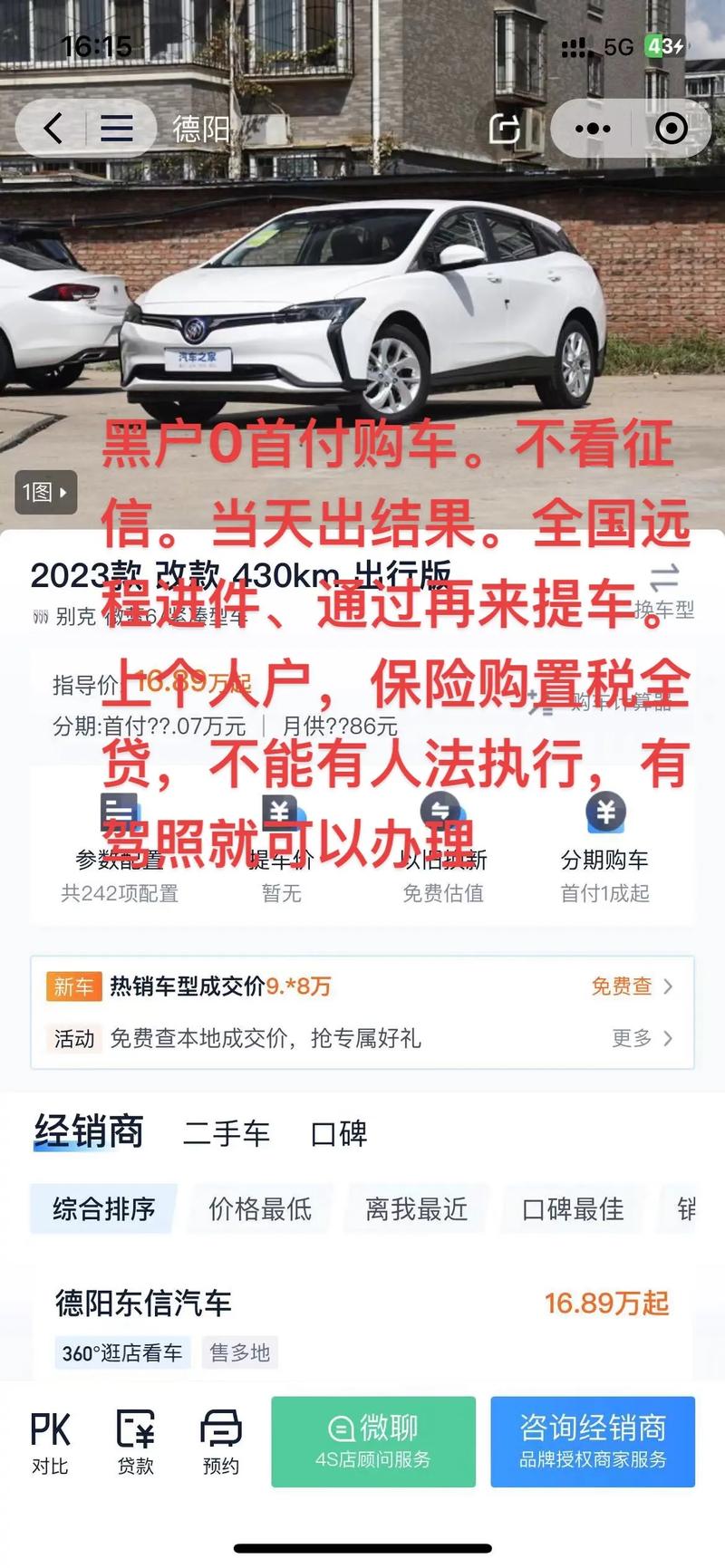725x1568 pixels.
Task: Open the hamburger menu icon
Action: coord(117,129)
